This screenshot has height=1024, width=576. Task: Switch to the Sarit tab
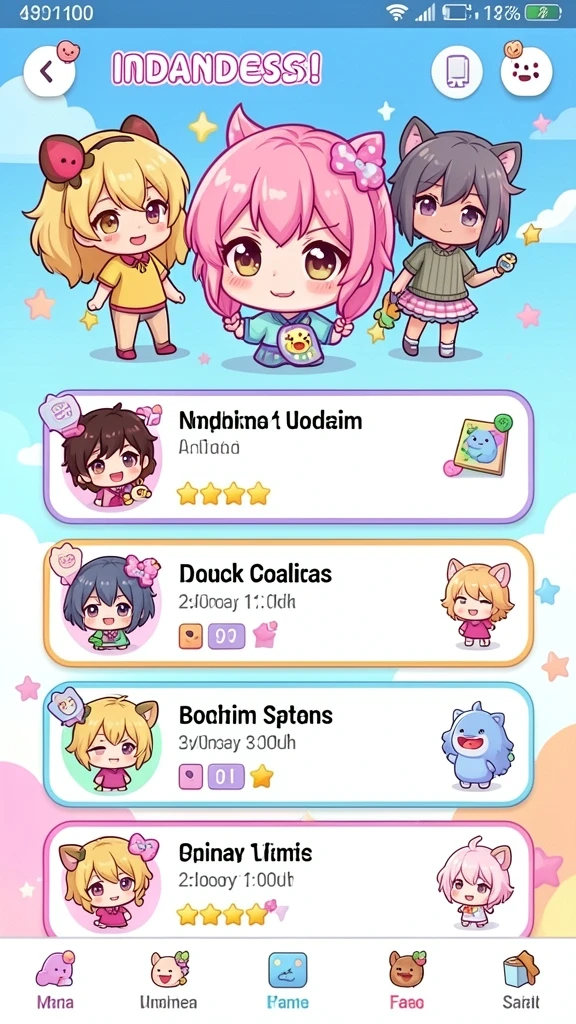521,980
